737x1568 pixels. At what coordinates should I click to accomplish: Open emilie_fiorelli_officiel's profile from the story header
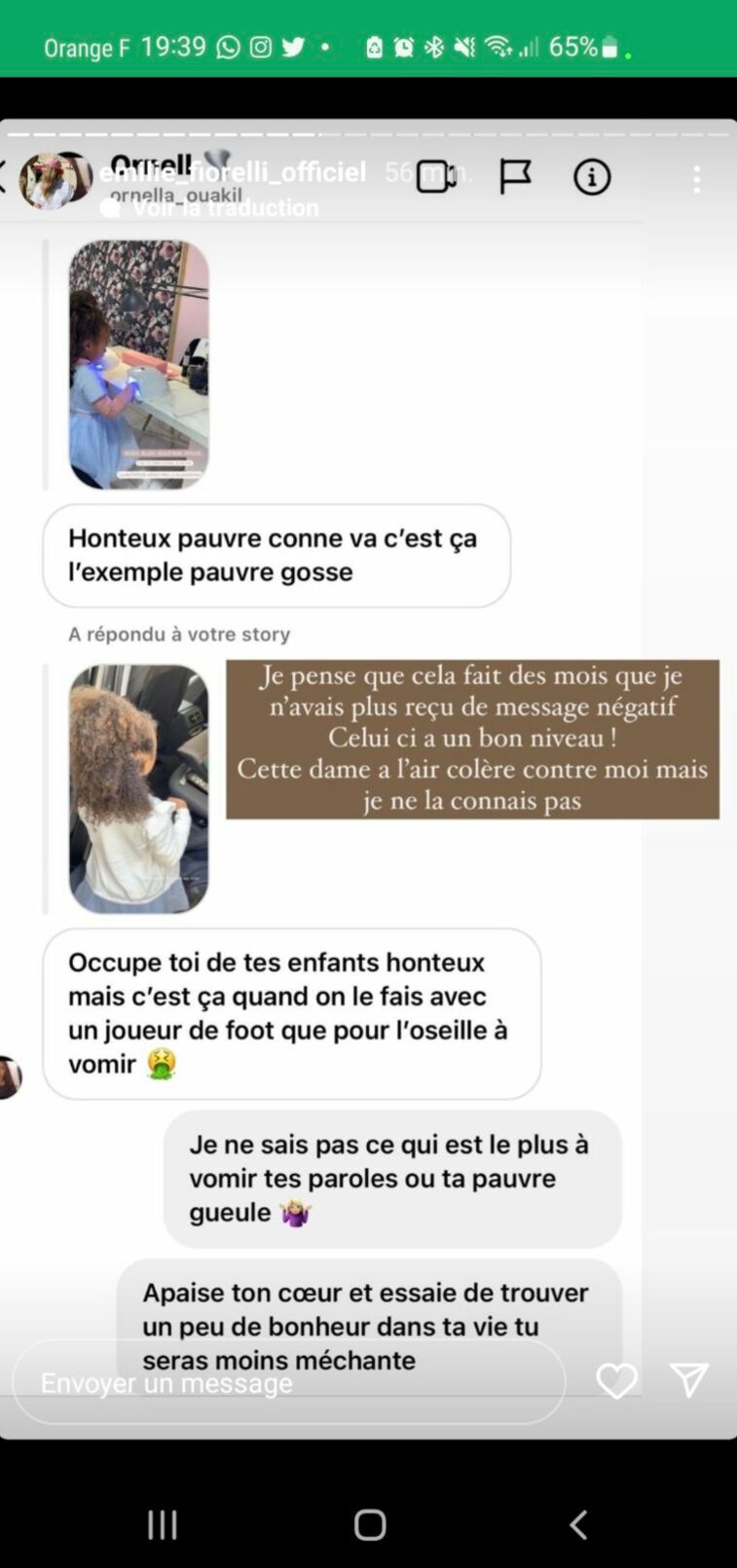click(x=234, y=172)
